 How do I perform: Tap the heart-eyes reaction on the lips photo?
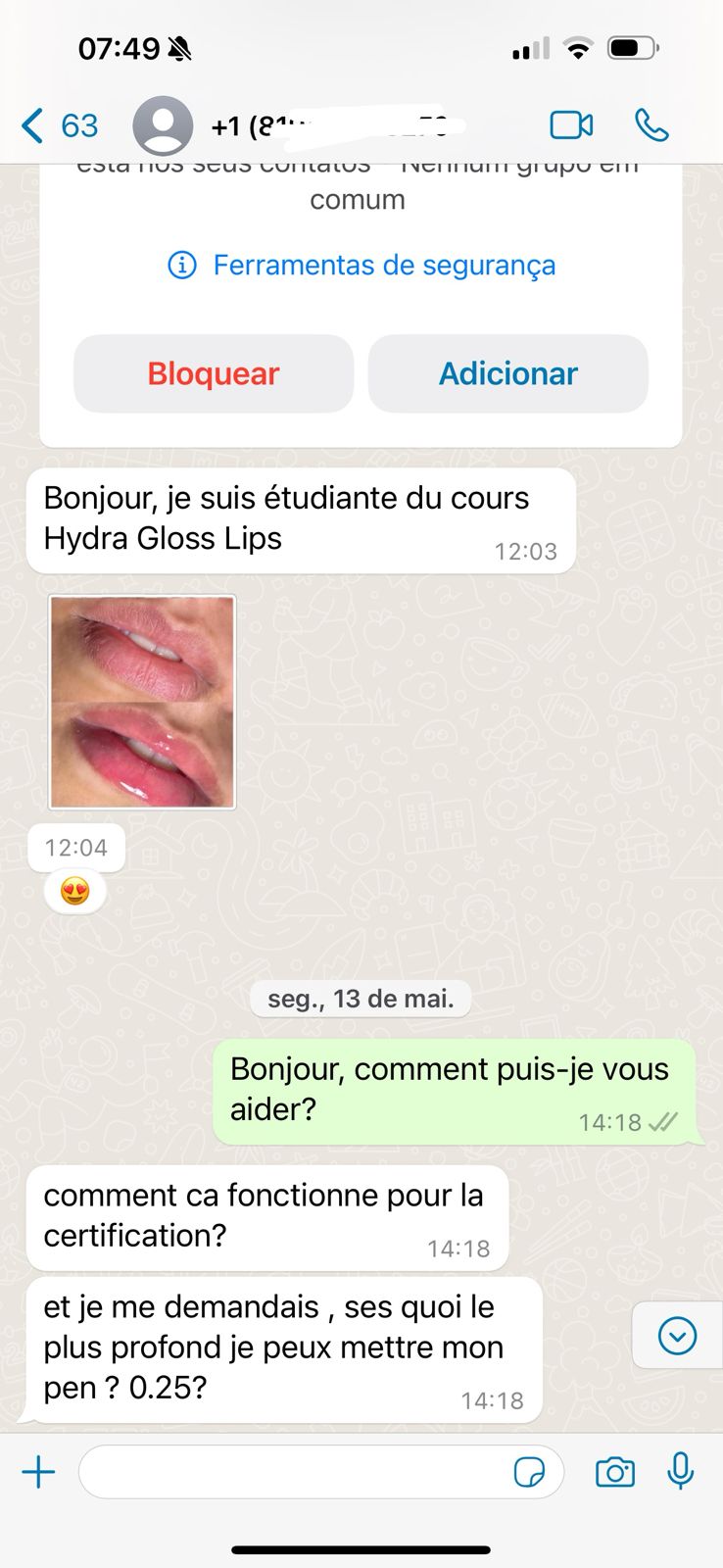point(75,890)
